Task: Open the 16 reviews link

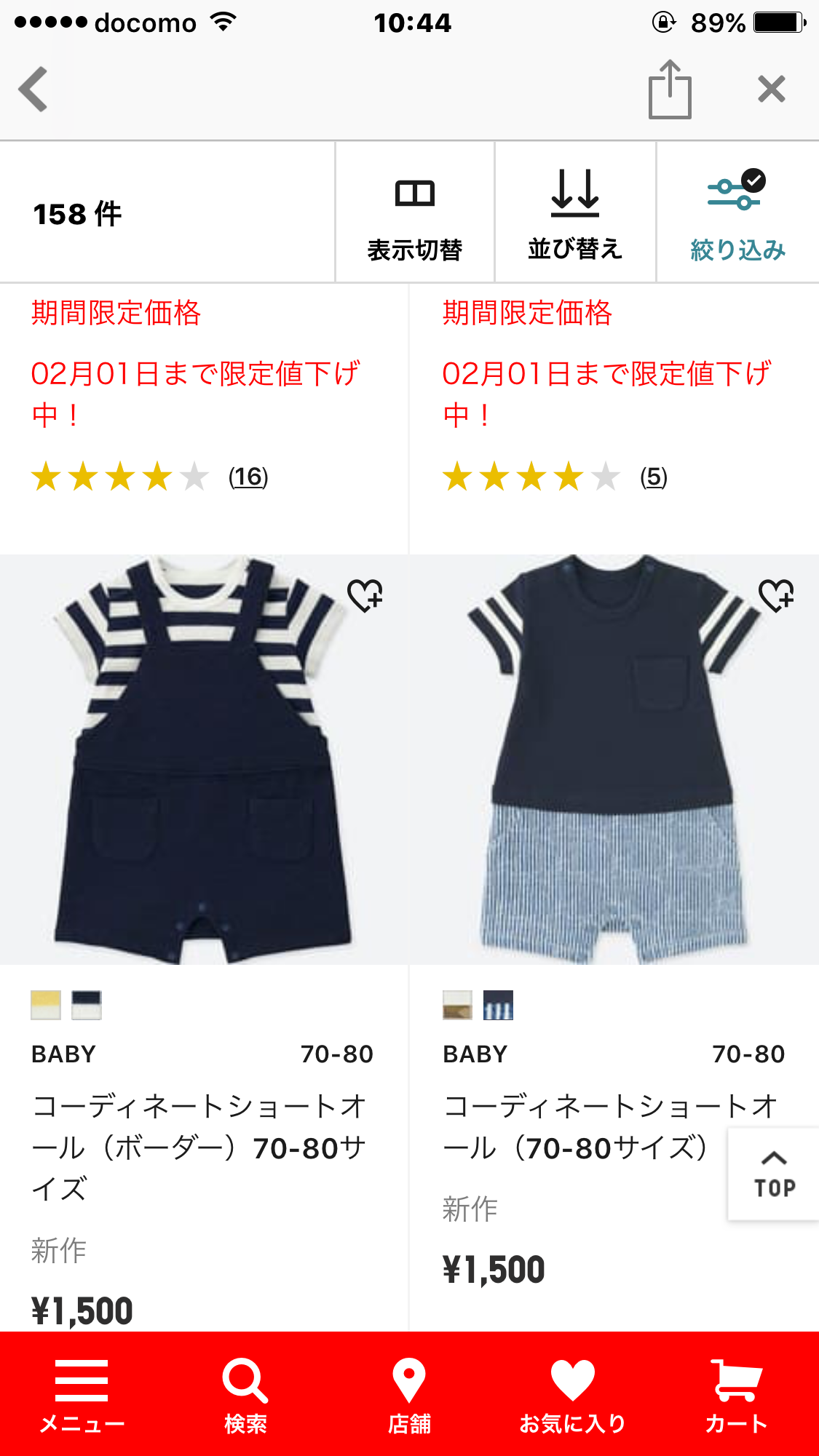Action: (x=248, y=477)
